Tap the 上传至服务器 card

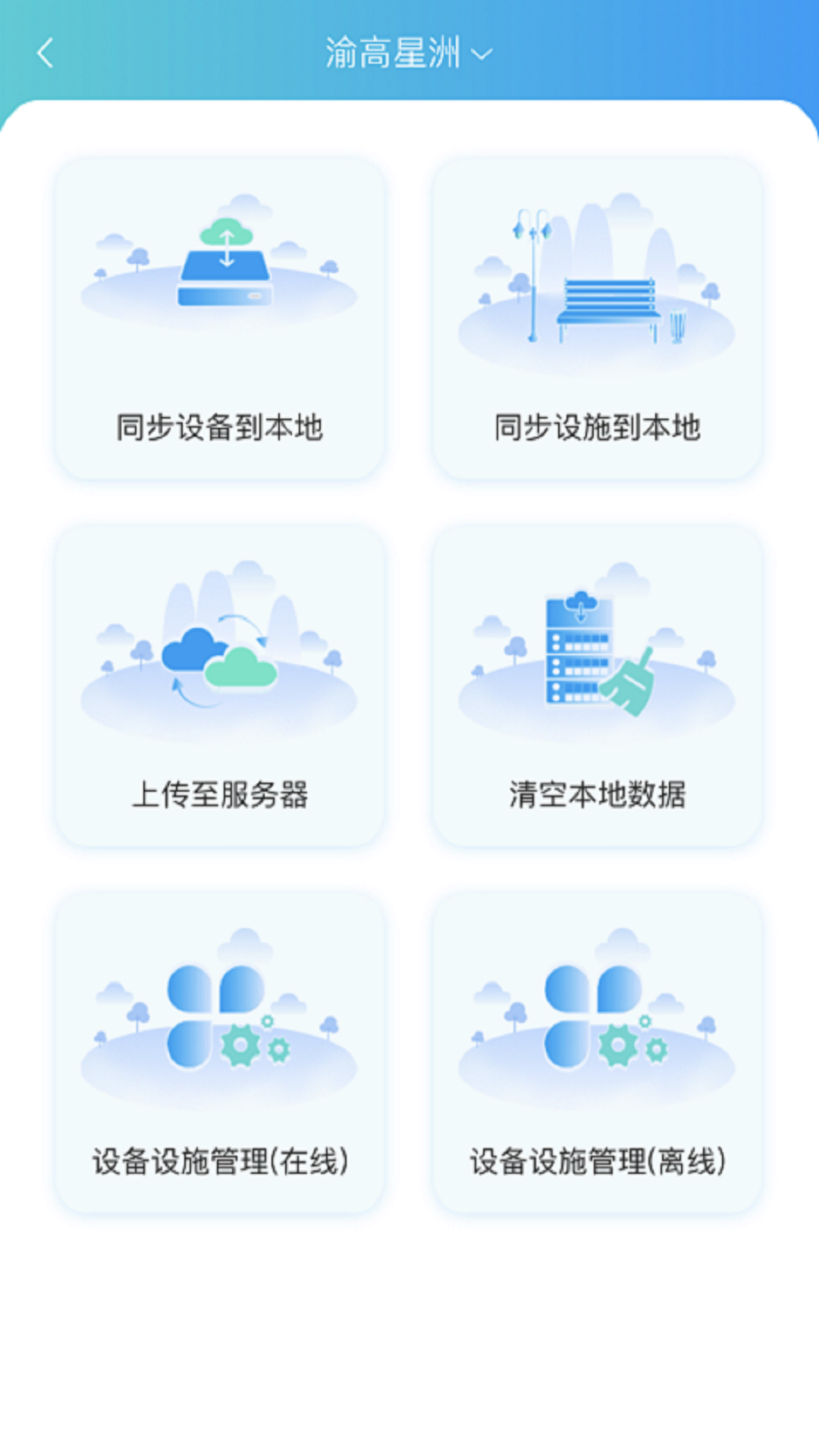coord(219,686)
